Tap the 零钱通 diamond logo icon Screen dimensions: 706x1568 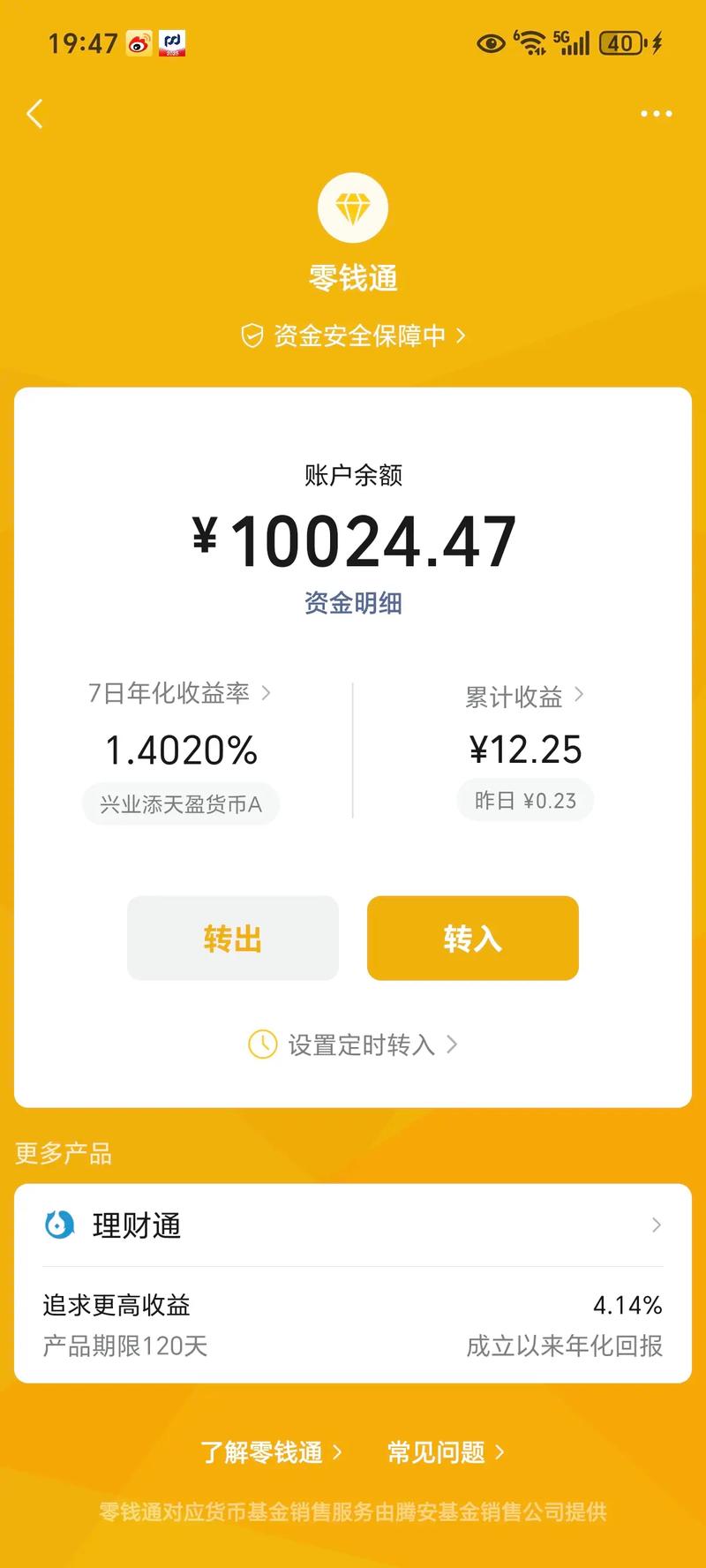[x=353, y=207]
